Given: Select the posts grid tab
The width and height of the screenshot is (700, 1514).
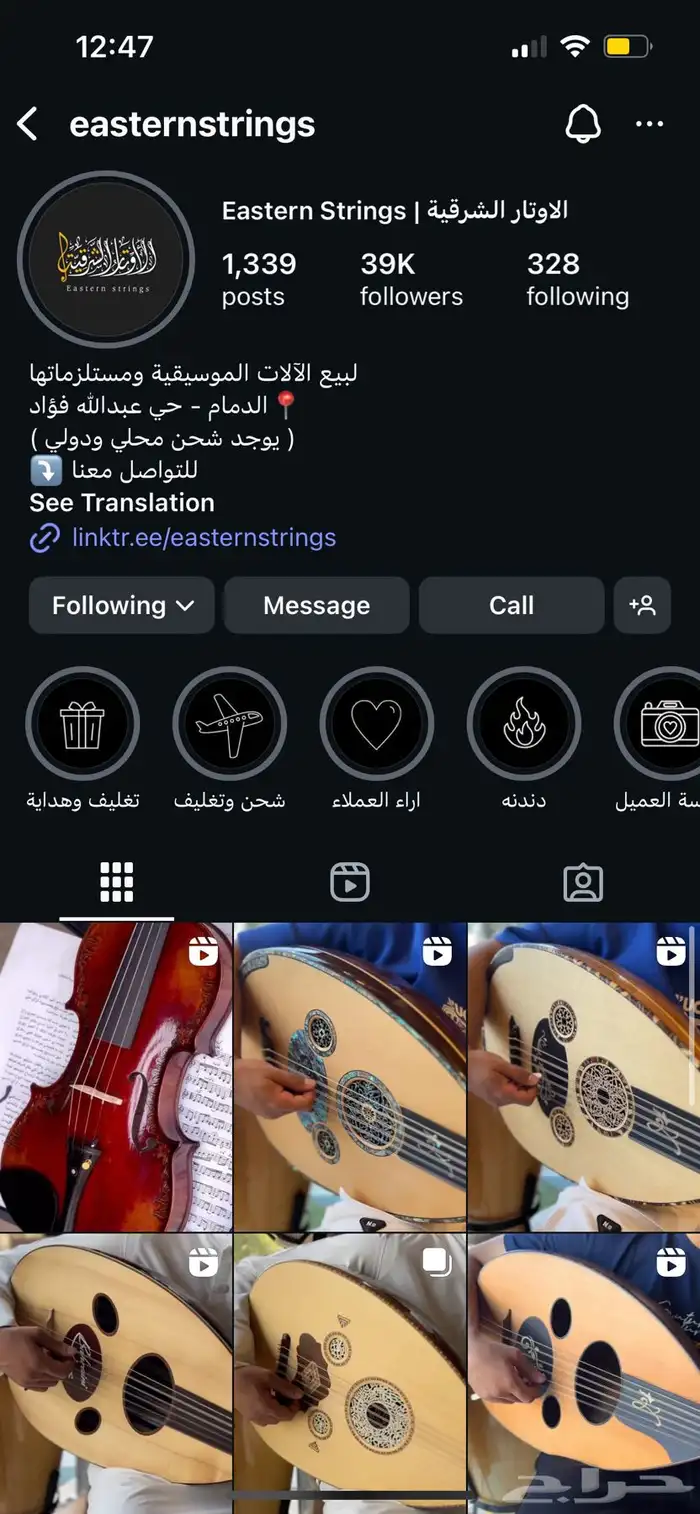Looking at the screenshot, I should pos(116,882).
